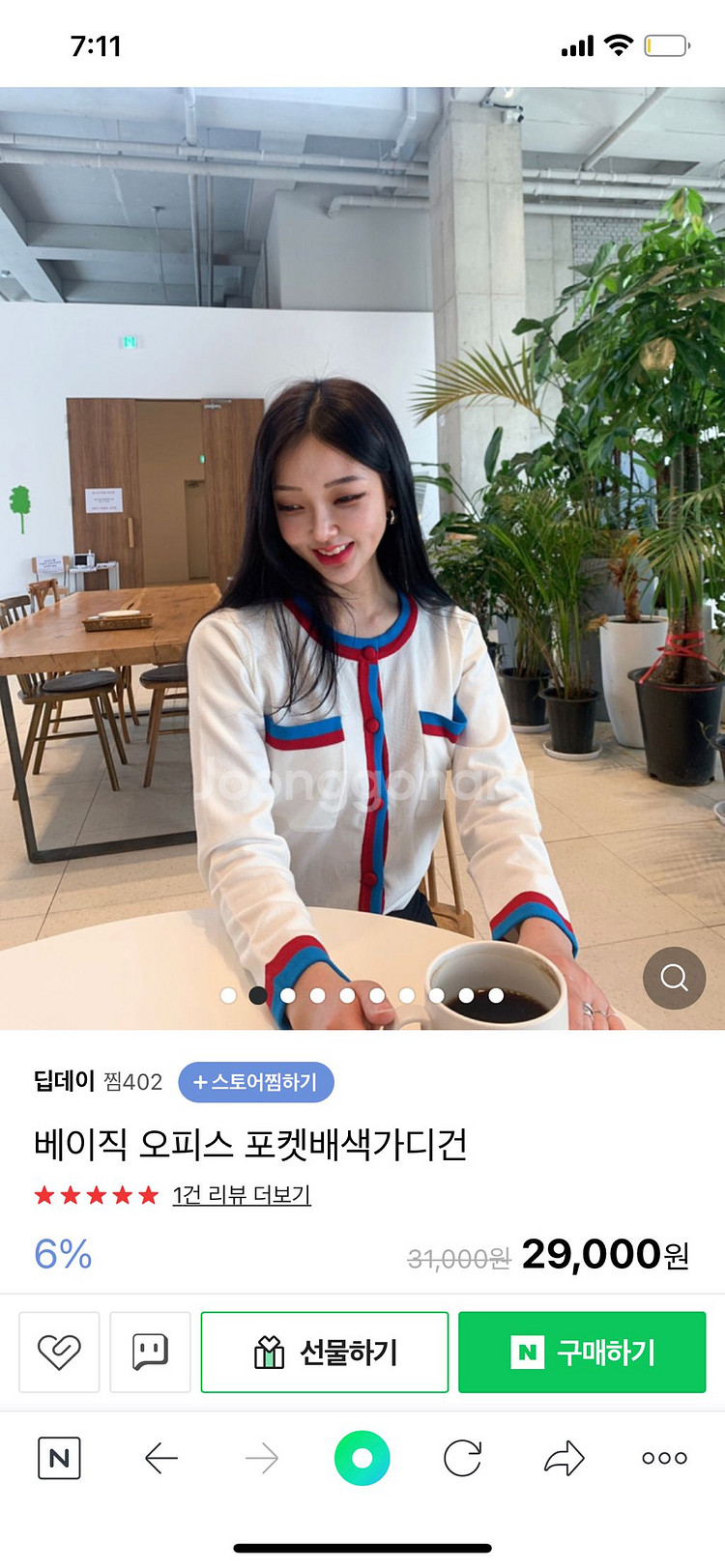Share this product page
725x1568 pixels.
(565, 1458)
